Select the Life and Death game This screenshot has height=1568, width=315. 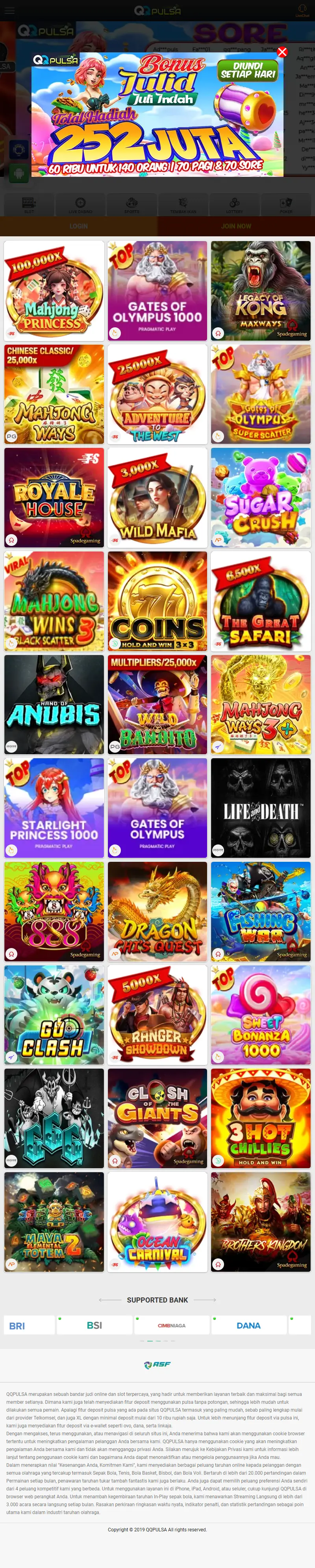point(261,808)
